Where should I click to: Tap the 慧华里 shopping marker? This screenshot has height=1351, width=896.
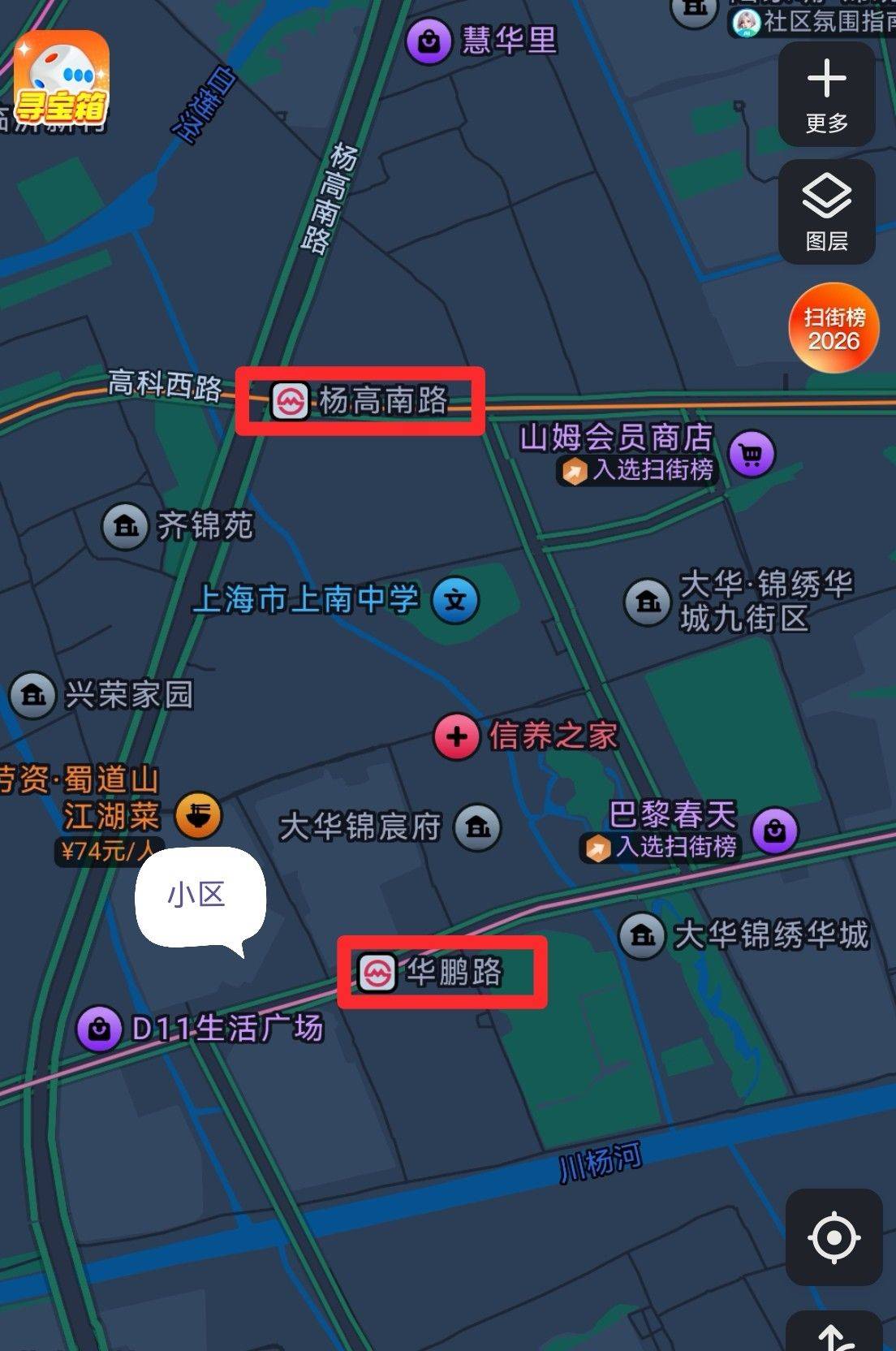coord(429,41)
